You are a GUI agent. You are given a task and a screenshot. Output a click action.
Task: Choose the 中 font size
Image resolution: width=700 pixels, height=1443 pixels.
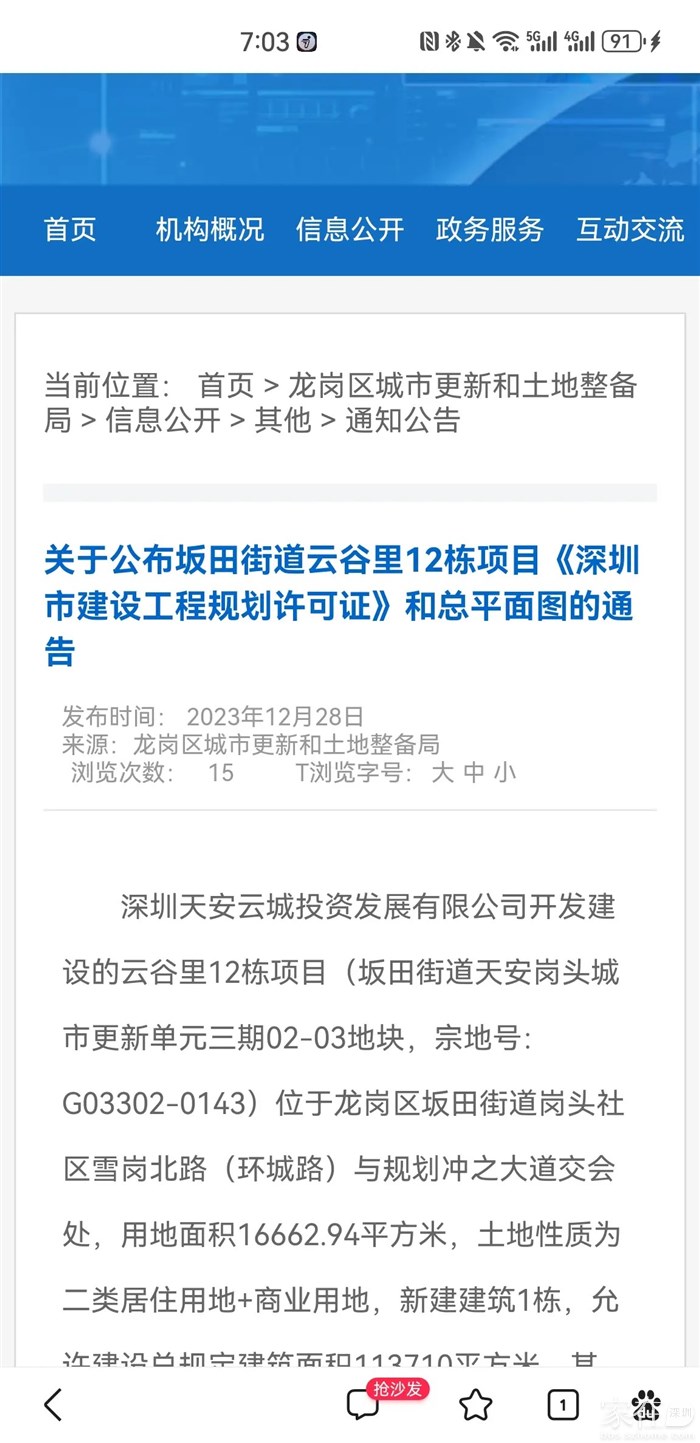pos(474,772)
